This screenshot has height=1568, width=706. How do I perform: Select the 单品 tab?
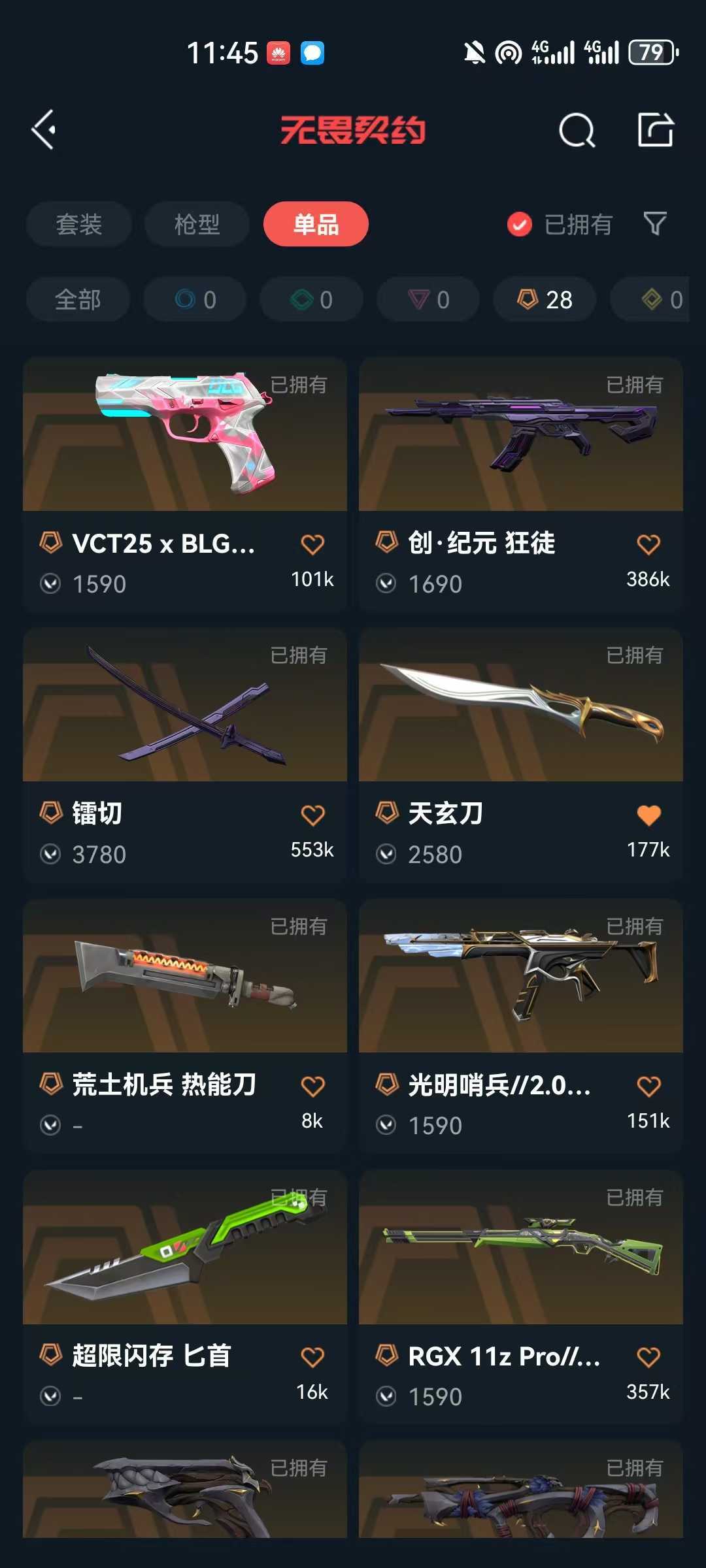tap(316, 224)
